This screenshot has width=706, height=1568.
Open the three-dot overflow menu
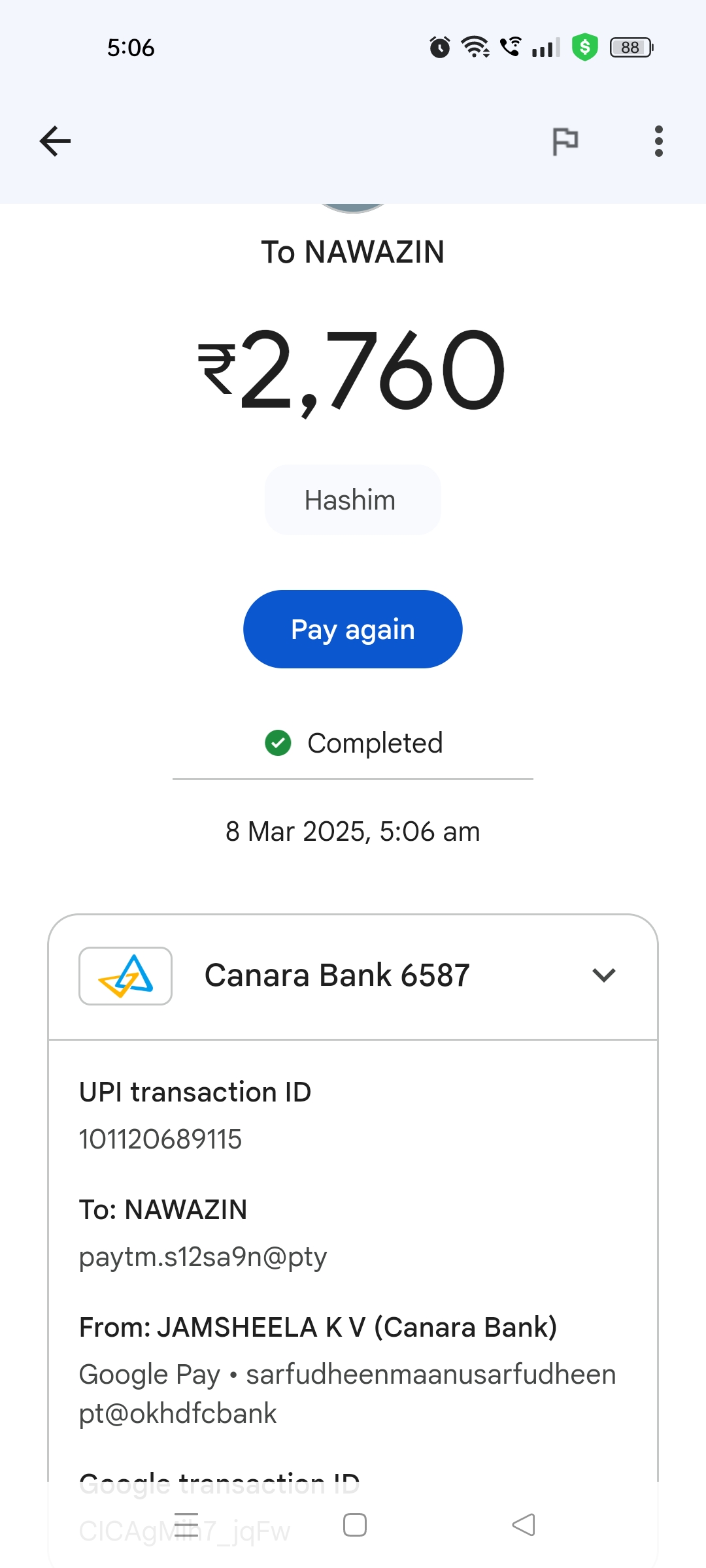(x=658, y=141)
